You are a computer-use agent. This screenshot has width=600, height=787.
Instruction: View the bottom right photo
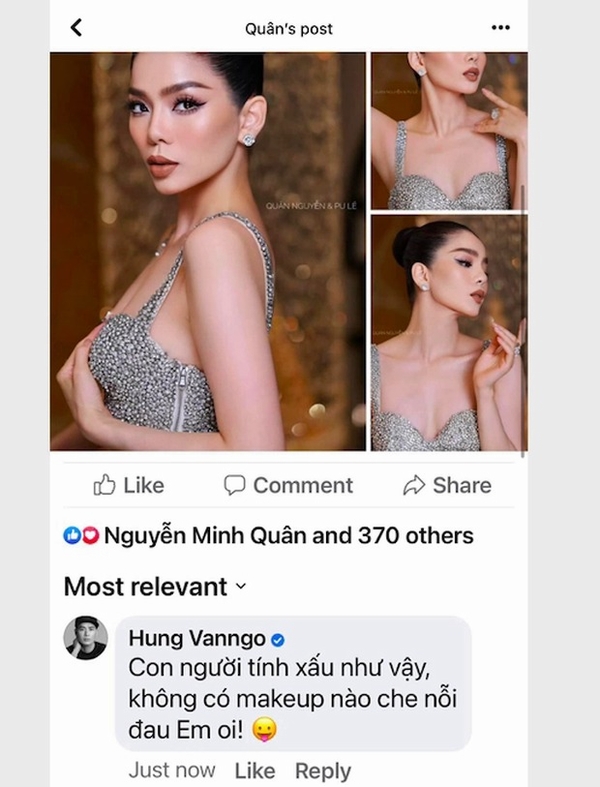coord(448,332)
